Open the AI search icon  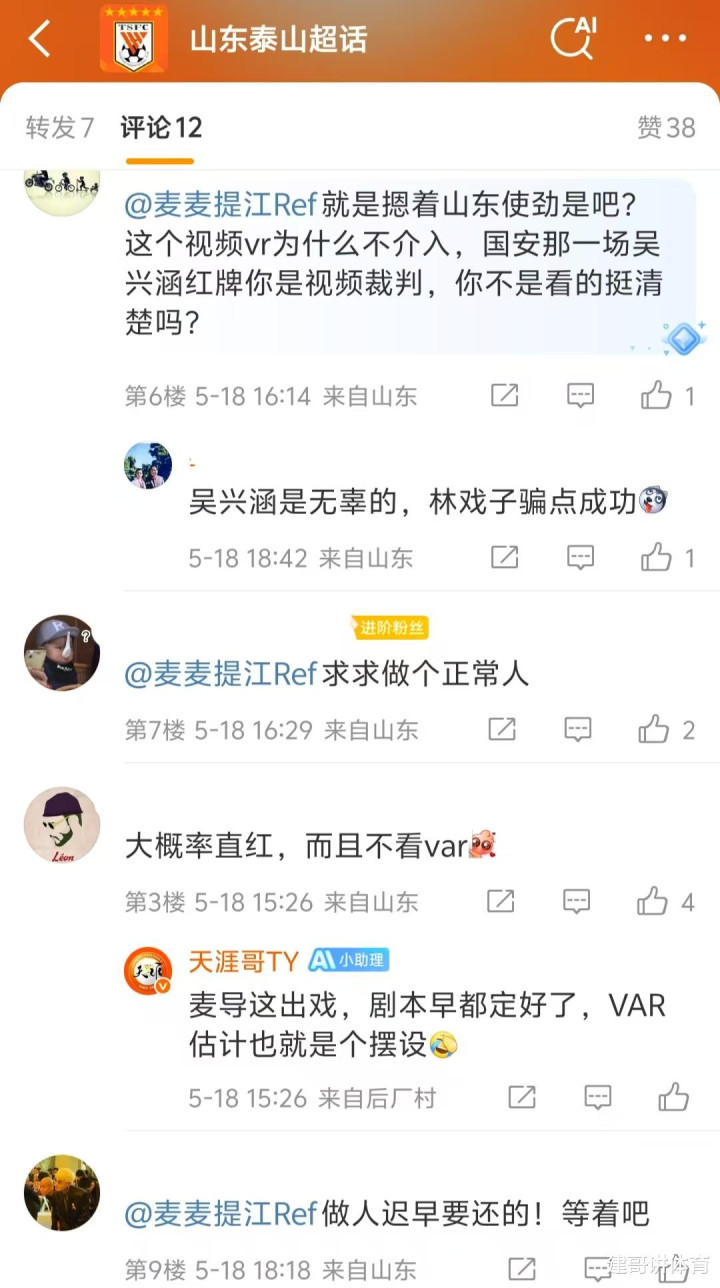pos(574,38)
